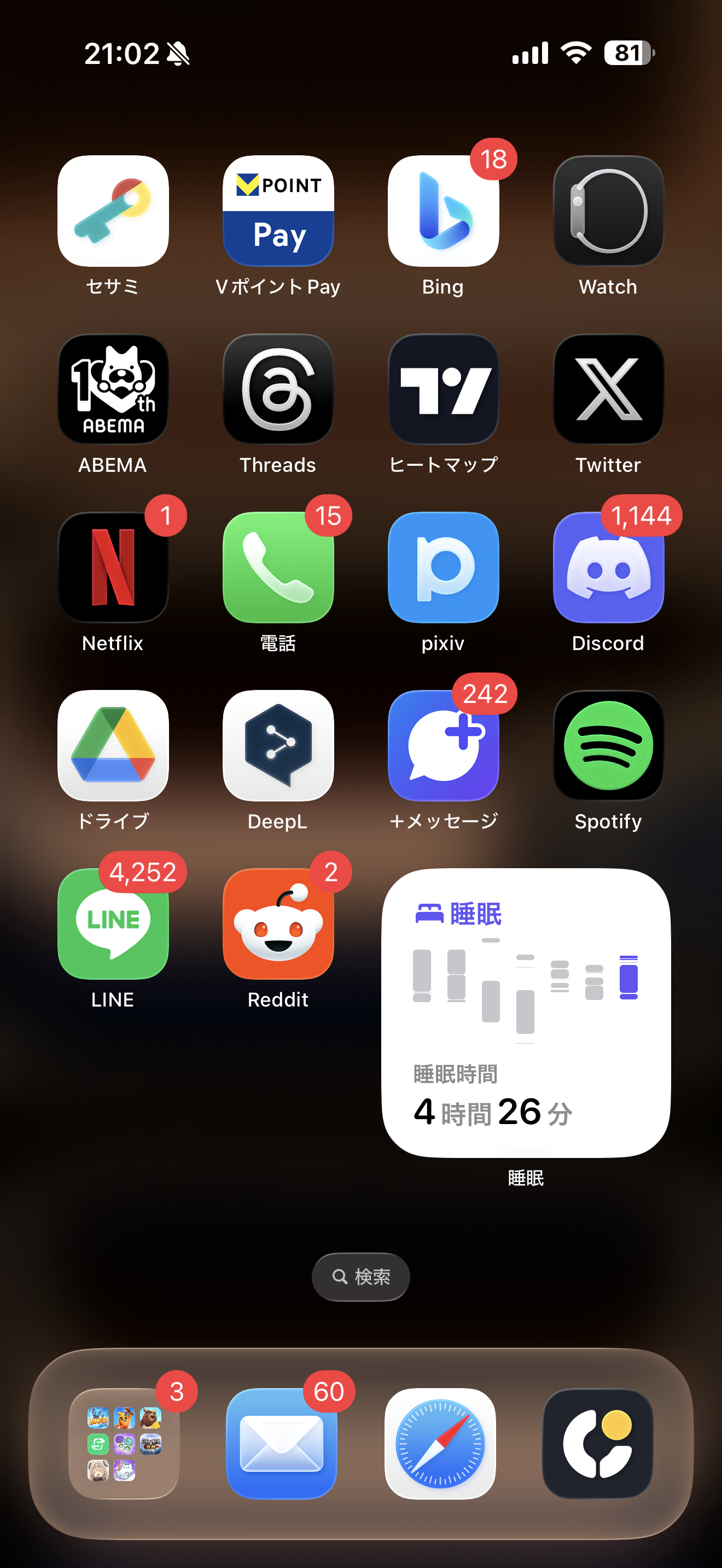Screen dimensions: 722x1568
Task: Open the ヒートマップ app
Action: pyautogui.click(x=443, y=389)
